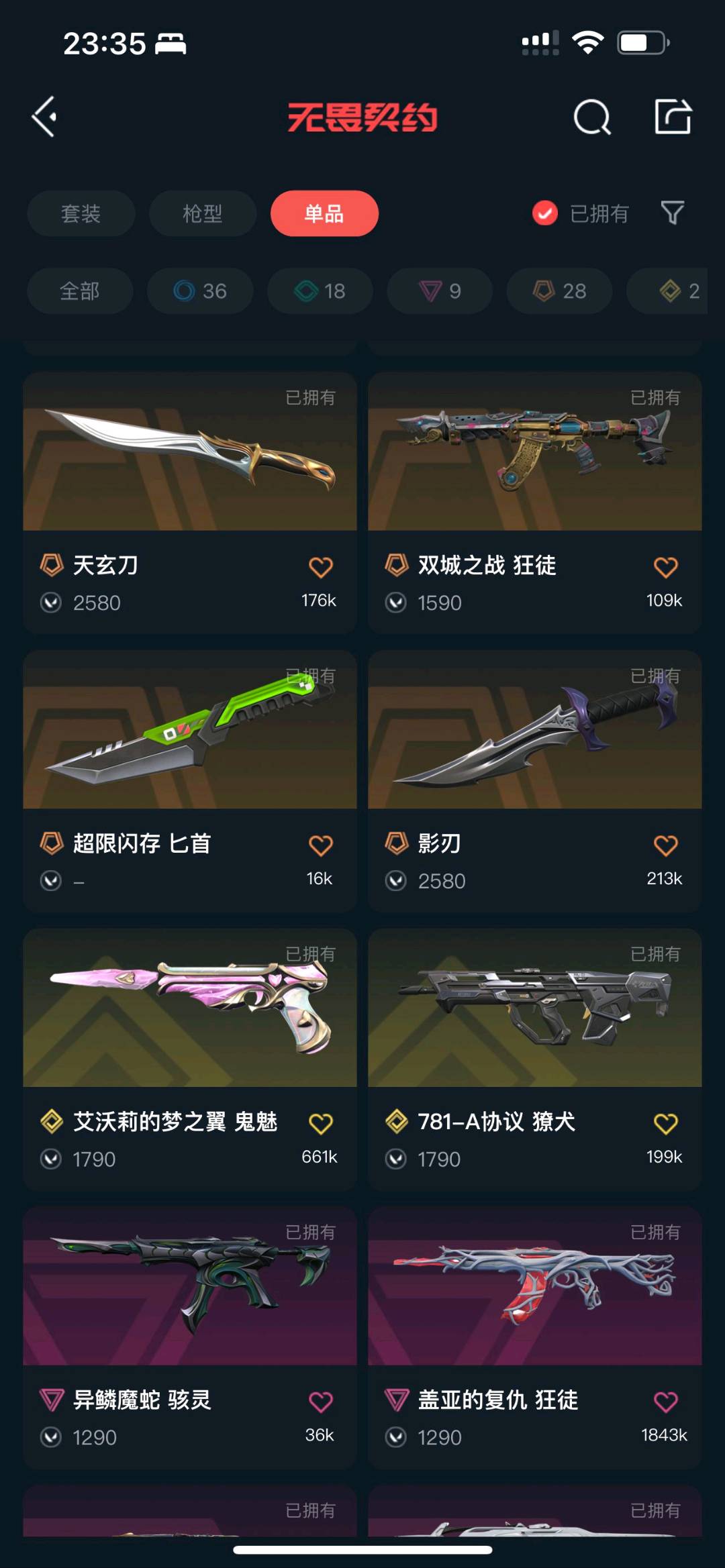The height and width of the screenshot is (1568, 725).
Task: Select the 全部 filter chip
Action: pyautogui.click(x=79, y=291)
